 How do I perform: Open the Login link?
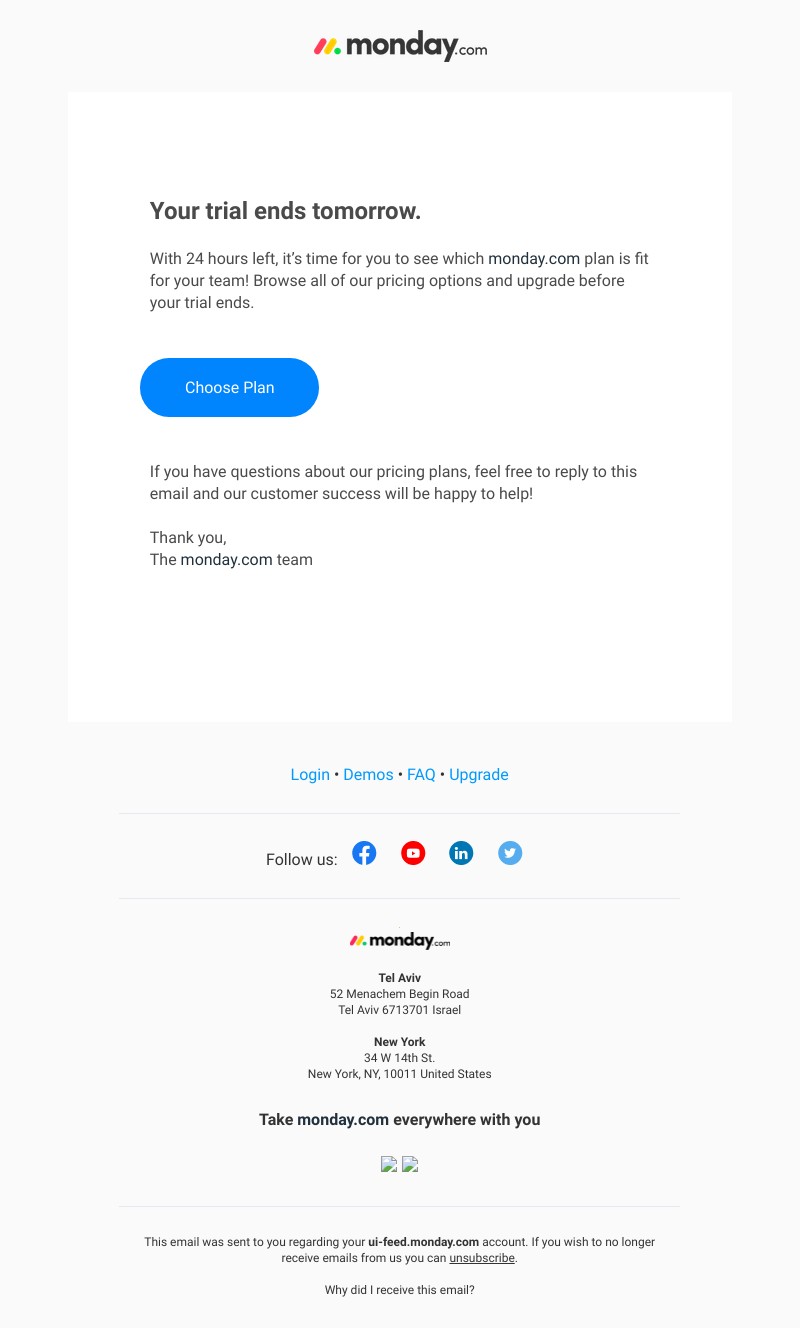click(x=310, y=775)
